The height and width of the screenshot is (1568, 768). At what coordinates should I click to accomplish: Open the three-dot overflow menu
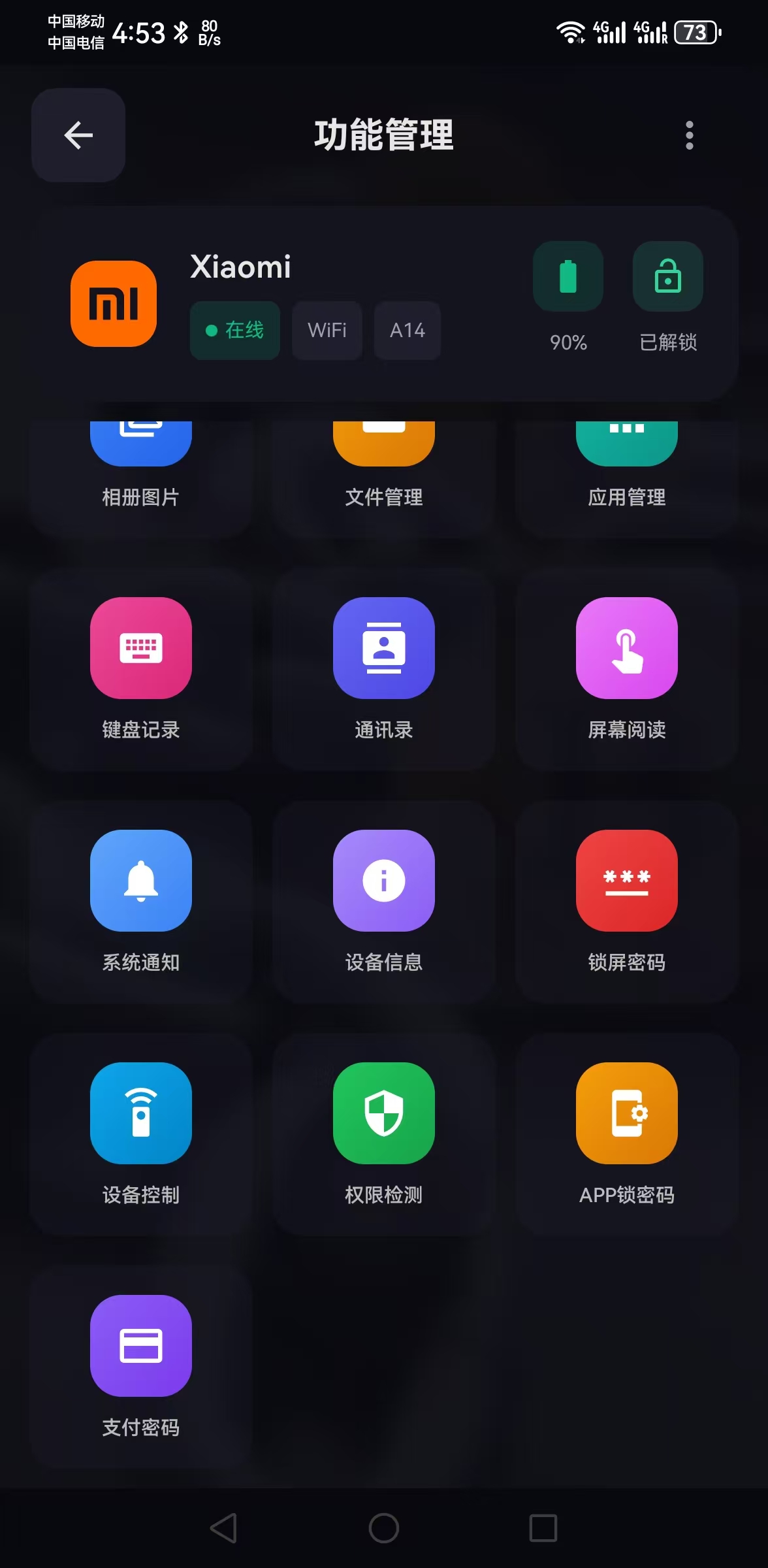click(689, 135)
